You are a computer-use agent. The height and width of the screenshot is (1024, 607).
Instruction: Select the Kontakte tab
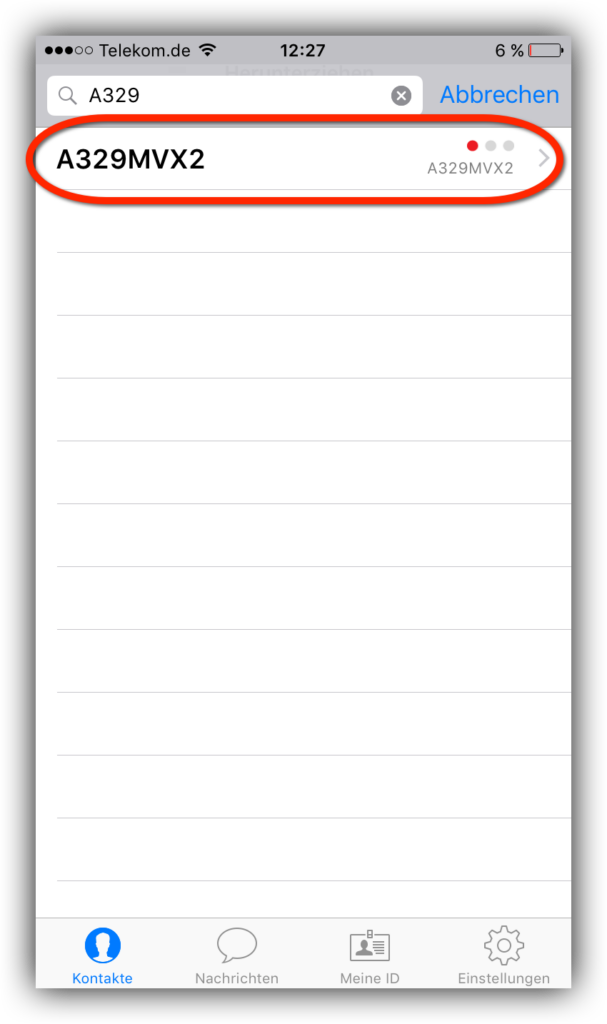pyautogui.click(x=103, y=955)
